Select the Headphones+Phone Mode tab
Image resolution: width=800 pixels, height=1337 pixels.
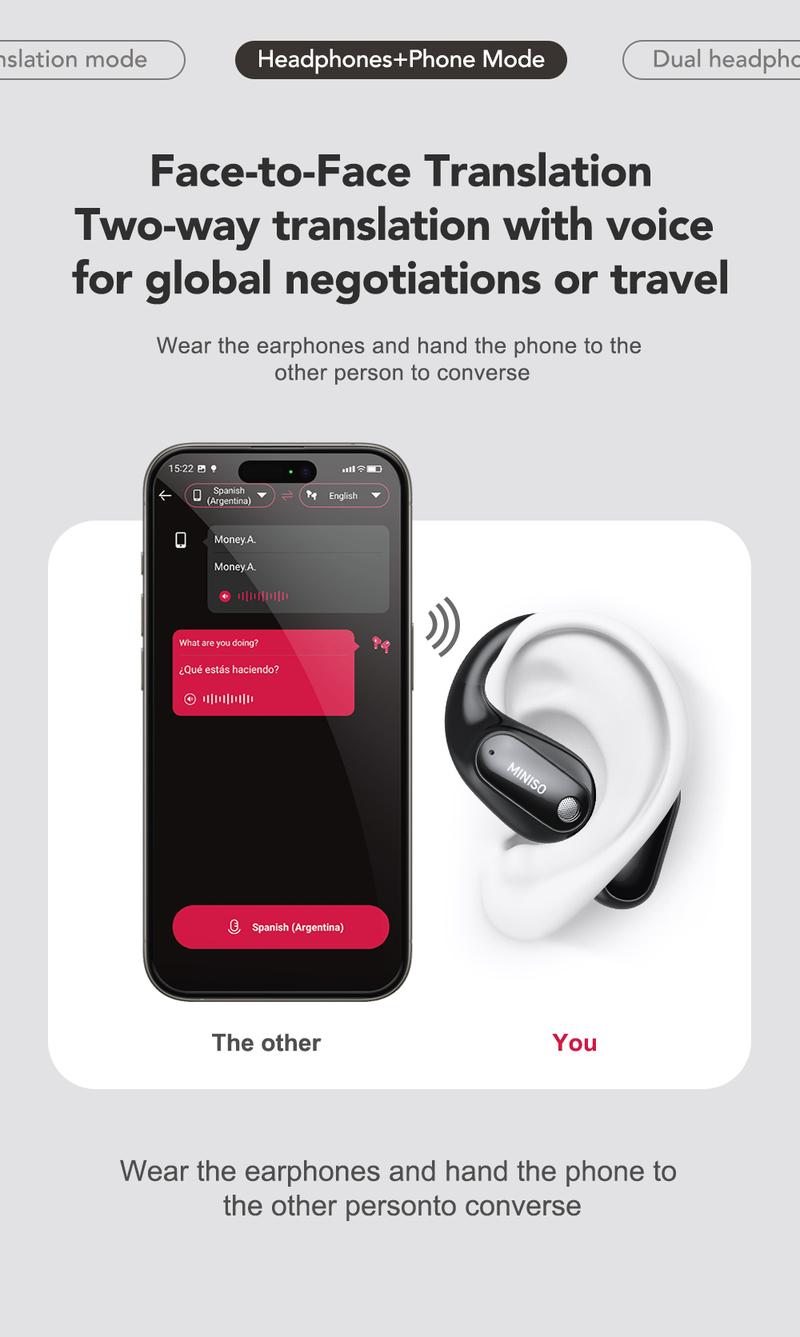[400, 58]
